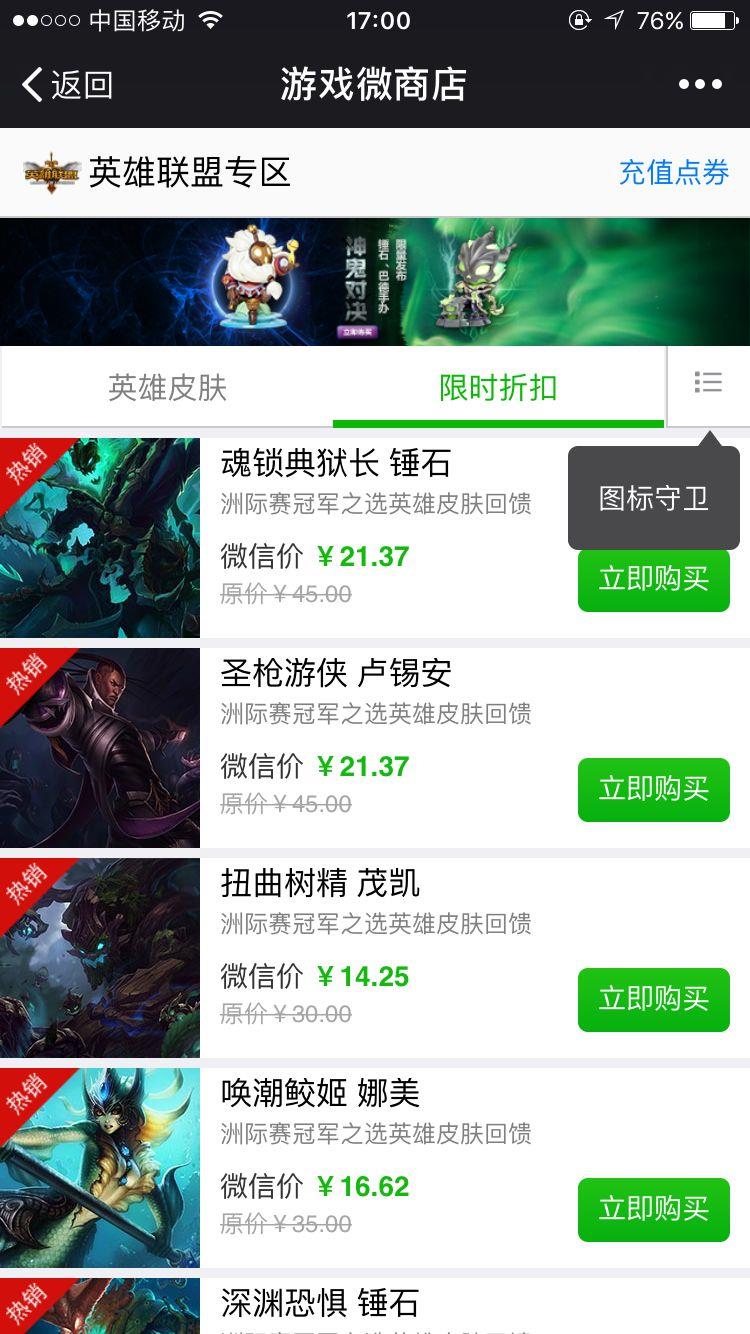Tap 立即购买 for 扭曲树精 茂凯
Screen dimensions: 750x1334
[x=654, y=999]
